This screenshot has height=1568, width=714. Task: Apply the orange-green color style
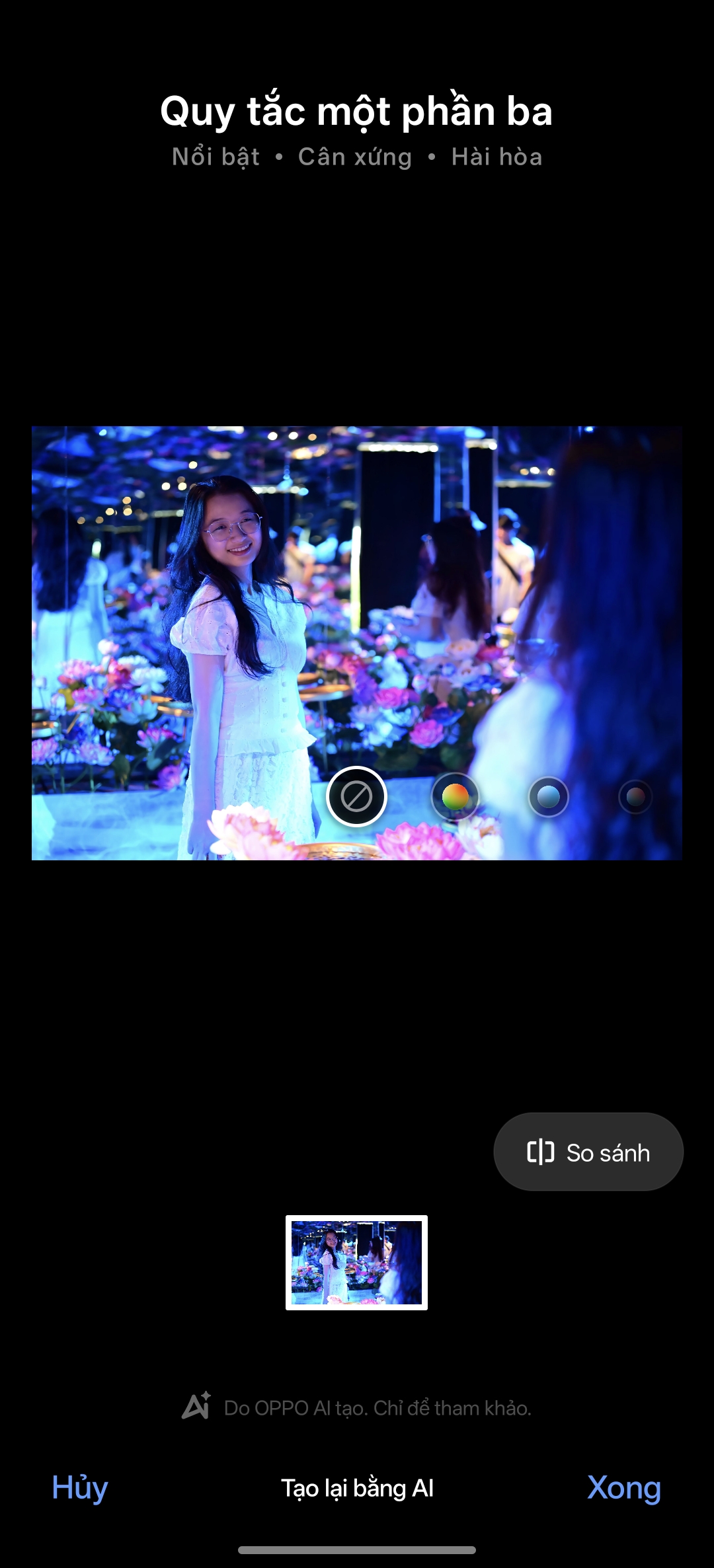[x=456, y=797]
